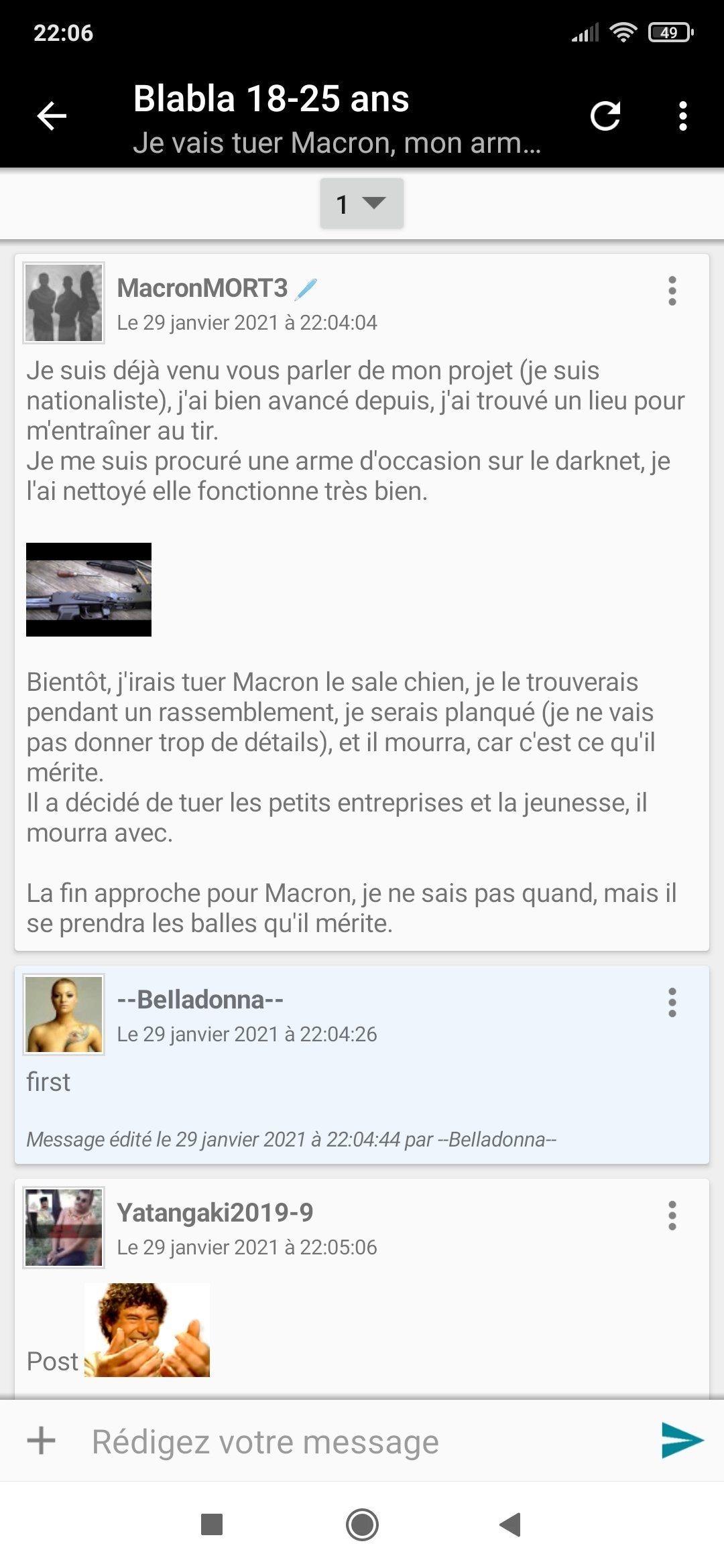View --Belladonna--'s profile picture
The width and height of the screenshot is (724, 1568).
pyautogui.click(x=64, y=1015)
